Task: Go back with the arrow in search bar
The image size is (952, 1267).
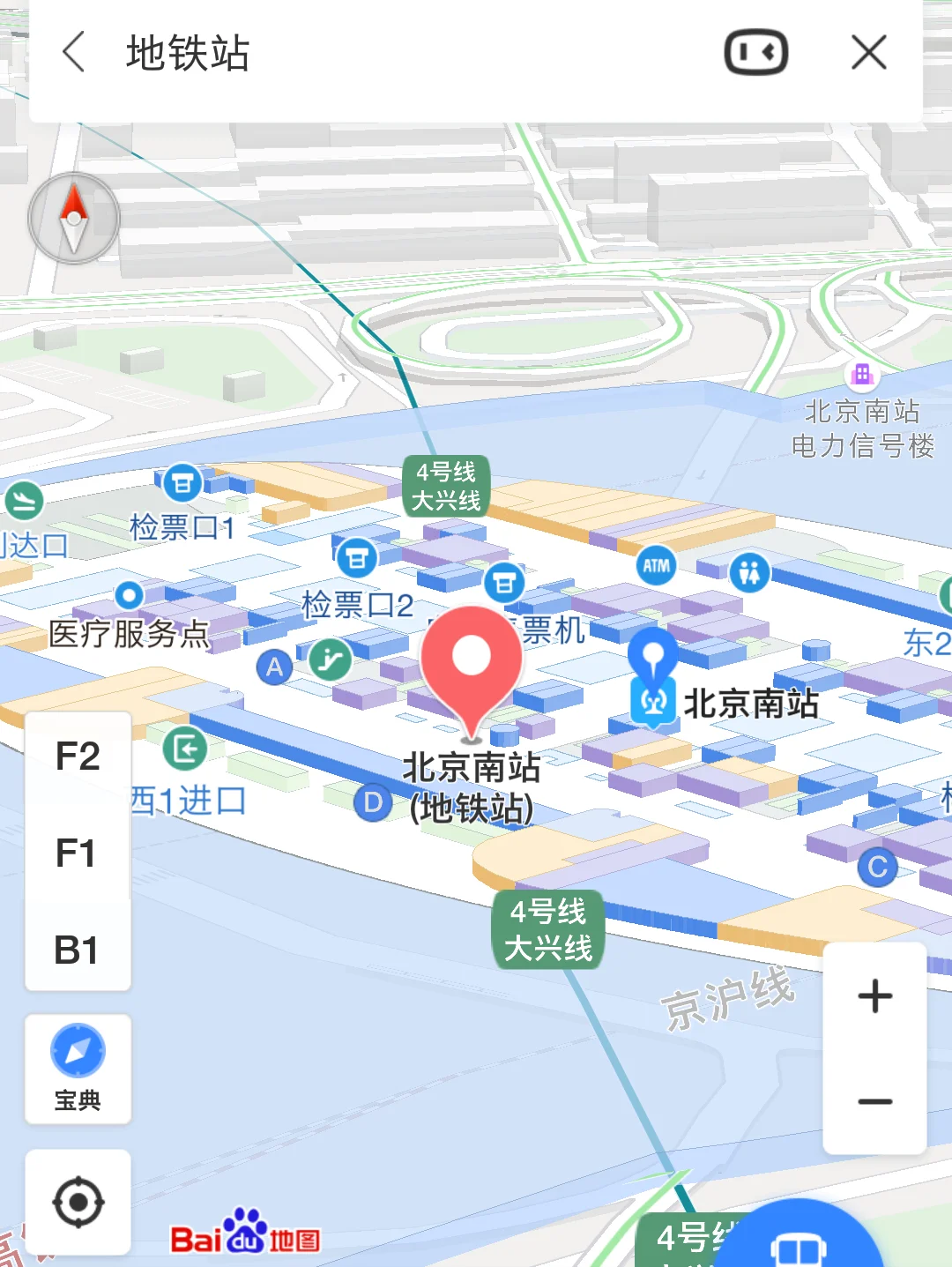Action: [74, 52]
